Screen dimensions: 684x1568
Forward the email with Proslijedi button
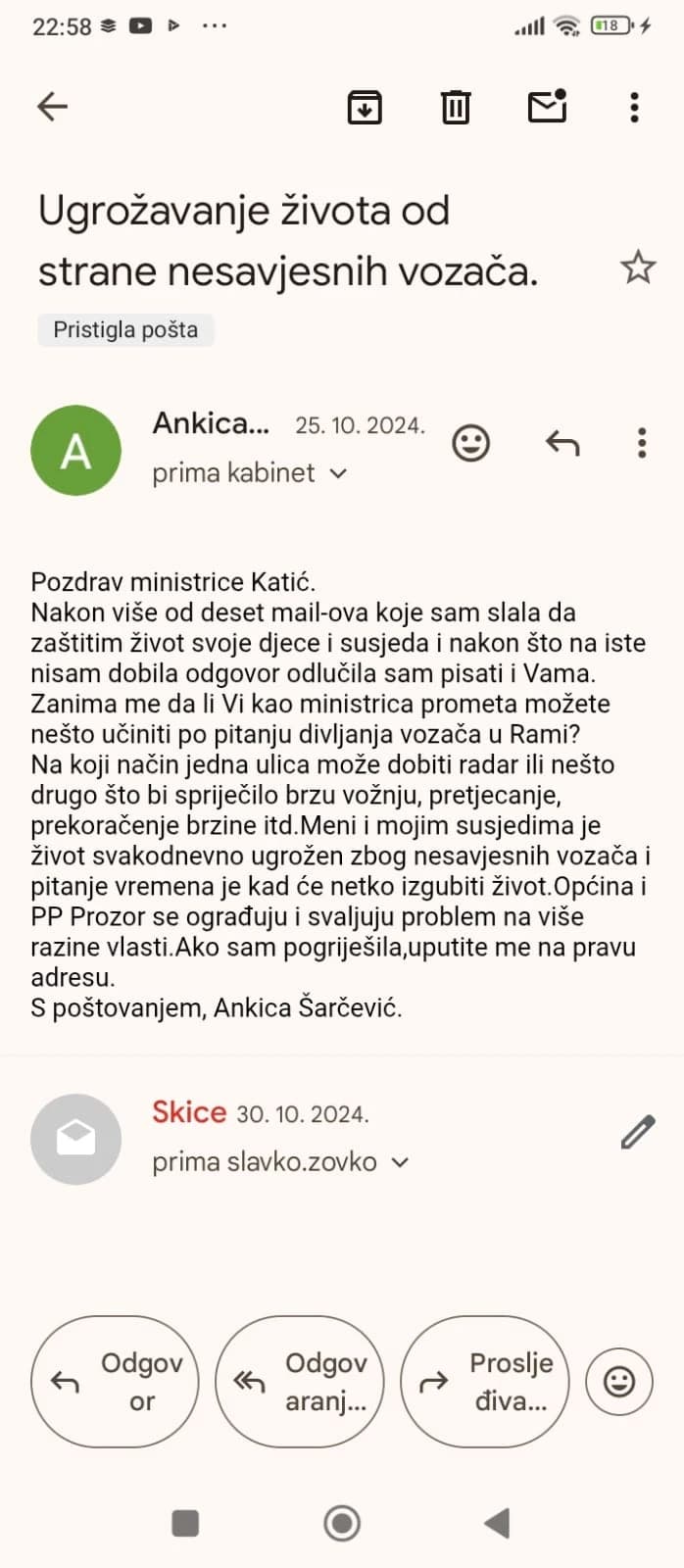485,1382
